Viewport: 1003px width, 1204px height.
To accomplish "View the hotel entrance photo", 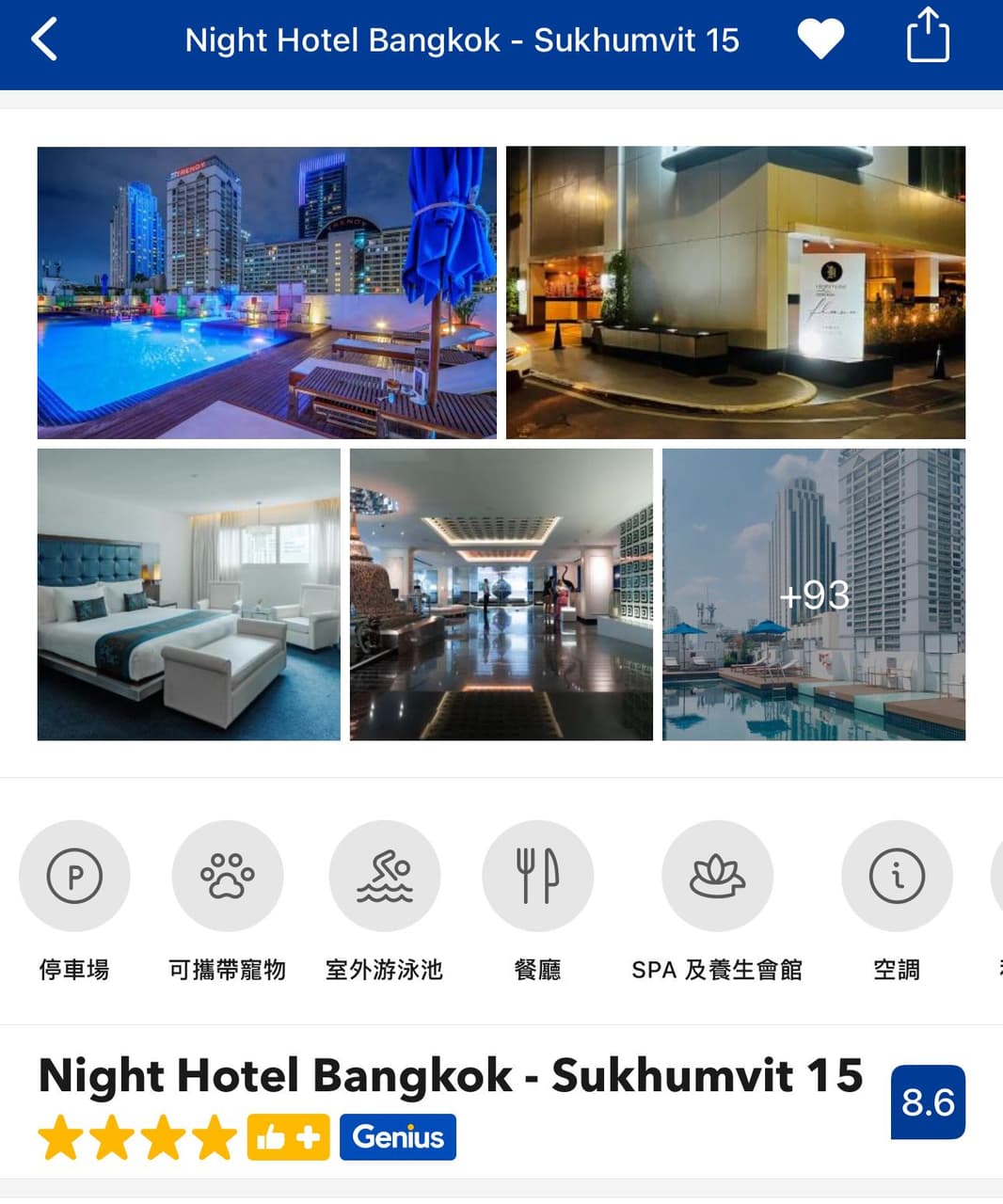I will (735, 293).
